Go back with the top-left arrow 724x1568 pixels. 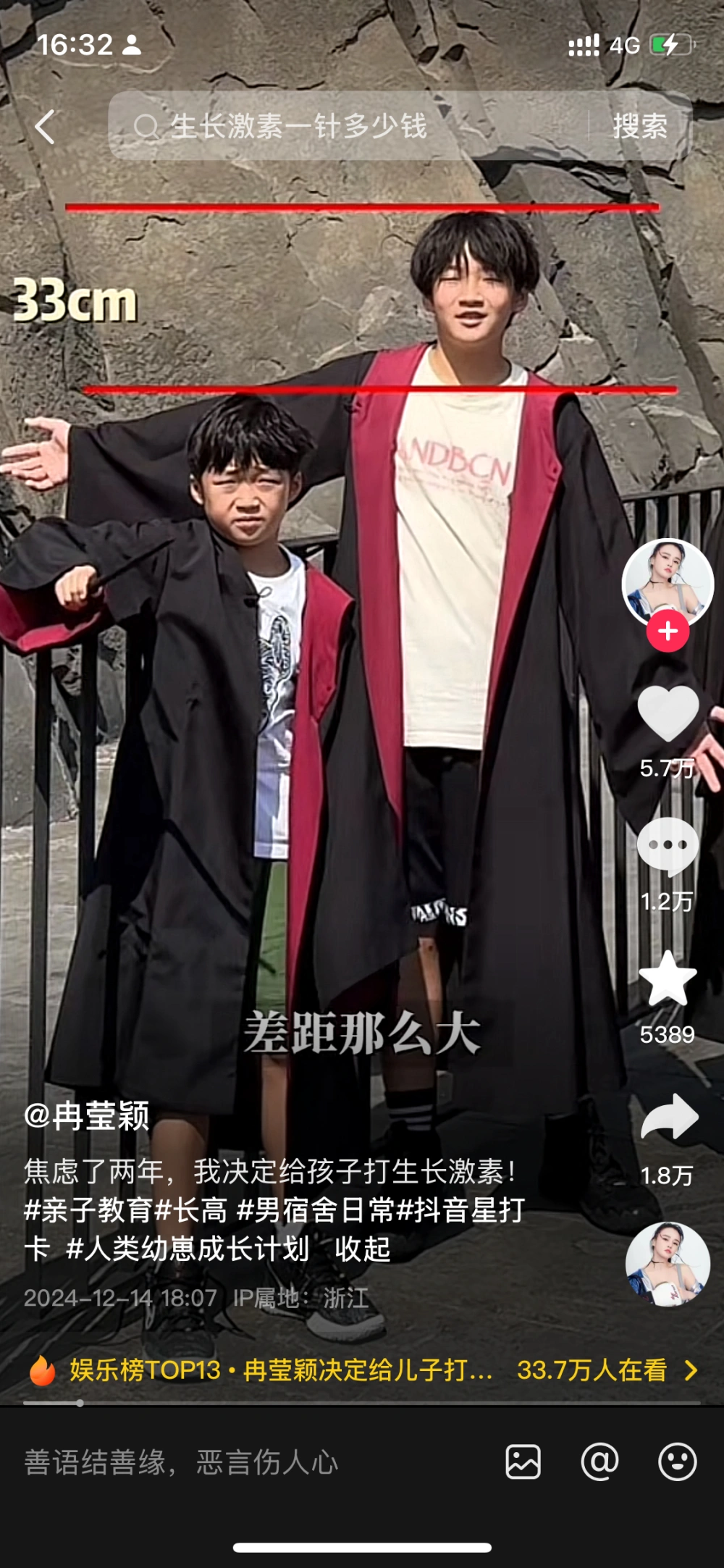tap(45, 127)
